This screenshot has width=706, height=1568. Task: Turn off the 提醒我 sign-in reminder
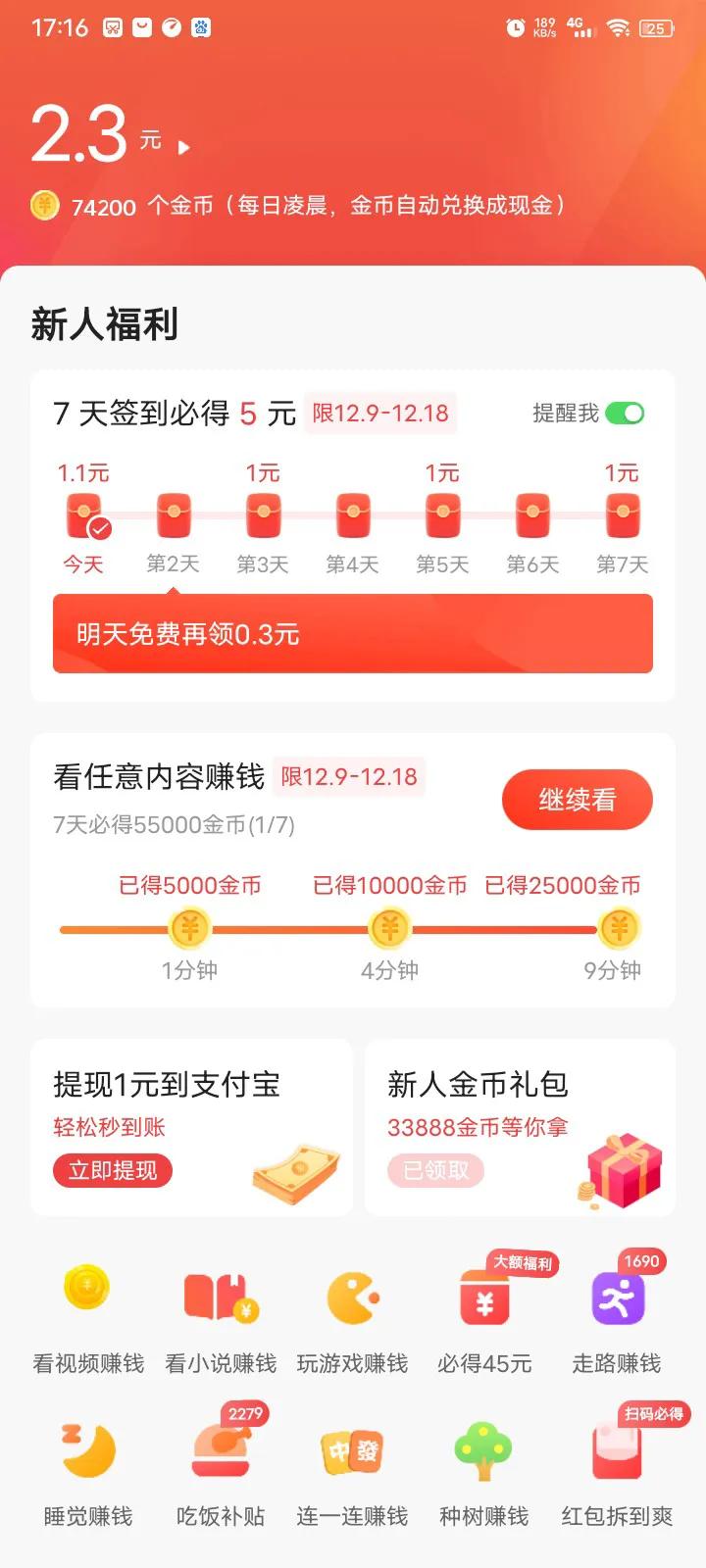coord(625,414)
